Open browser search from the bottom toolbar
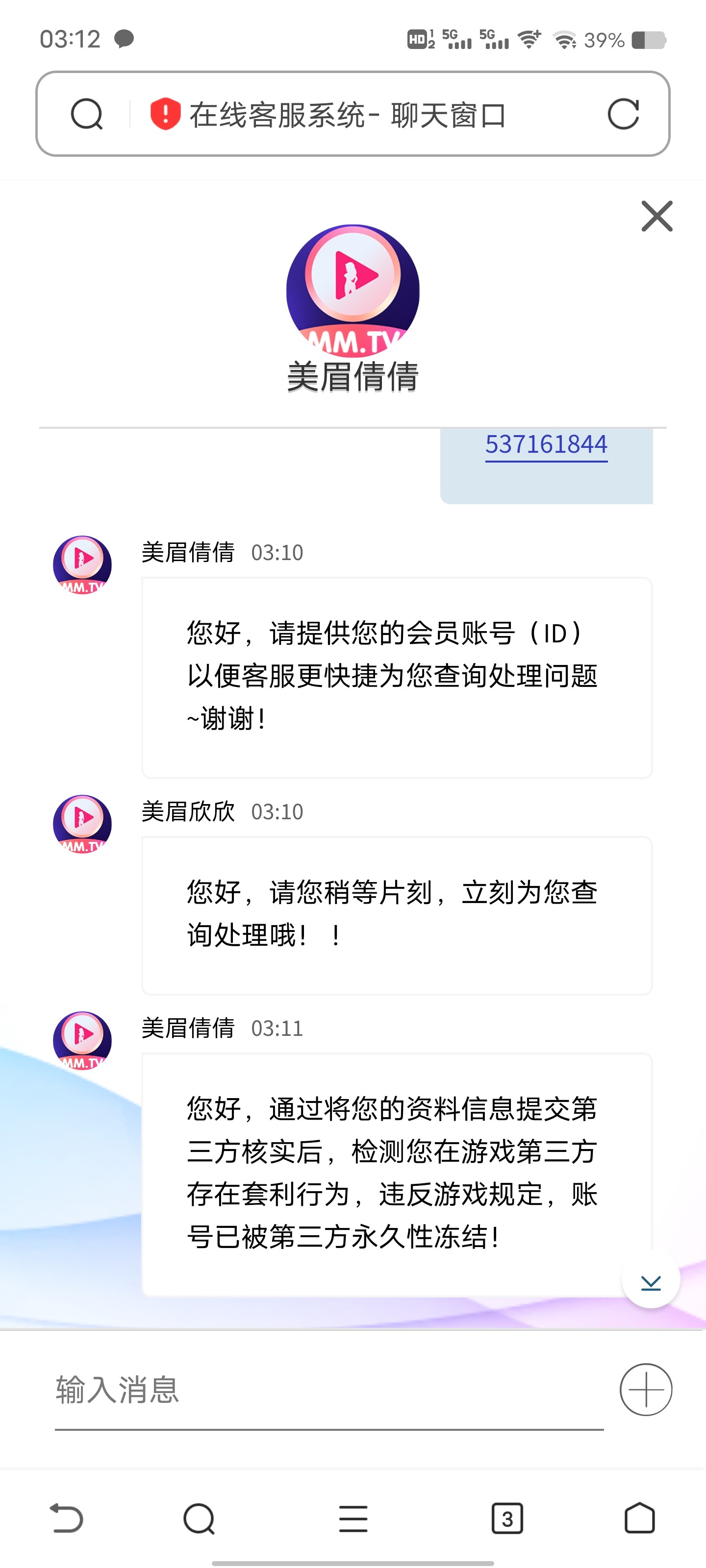 (199, 1518)
